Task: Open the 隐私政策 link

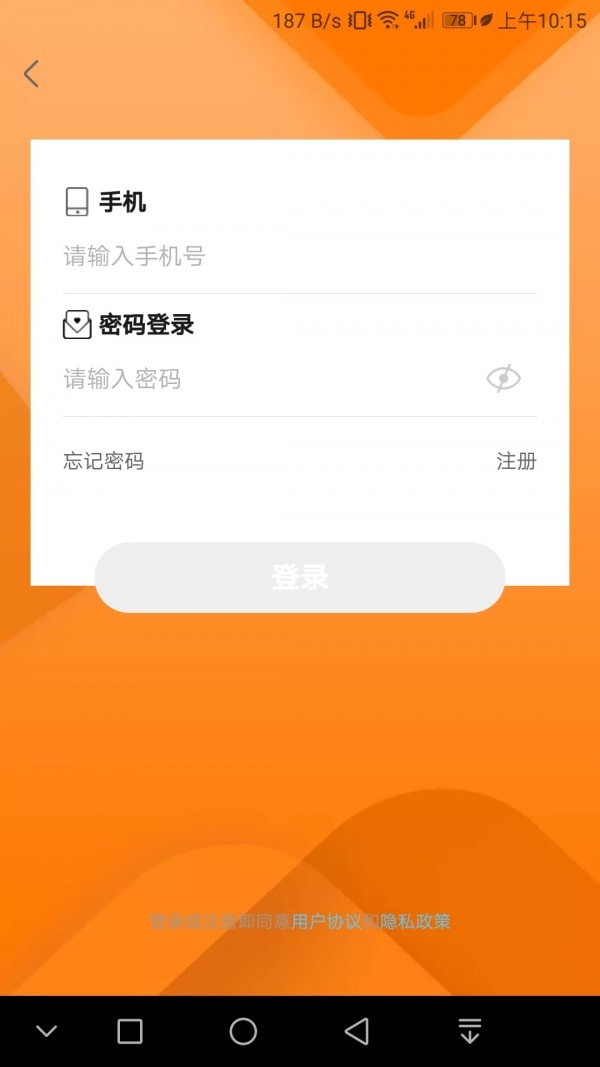Action: point(416,922)
